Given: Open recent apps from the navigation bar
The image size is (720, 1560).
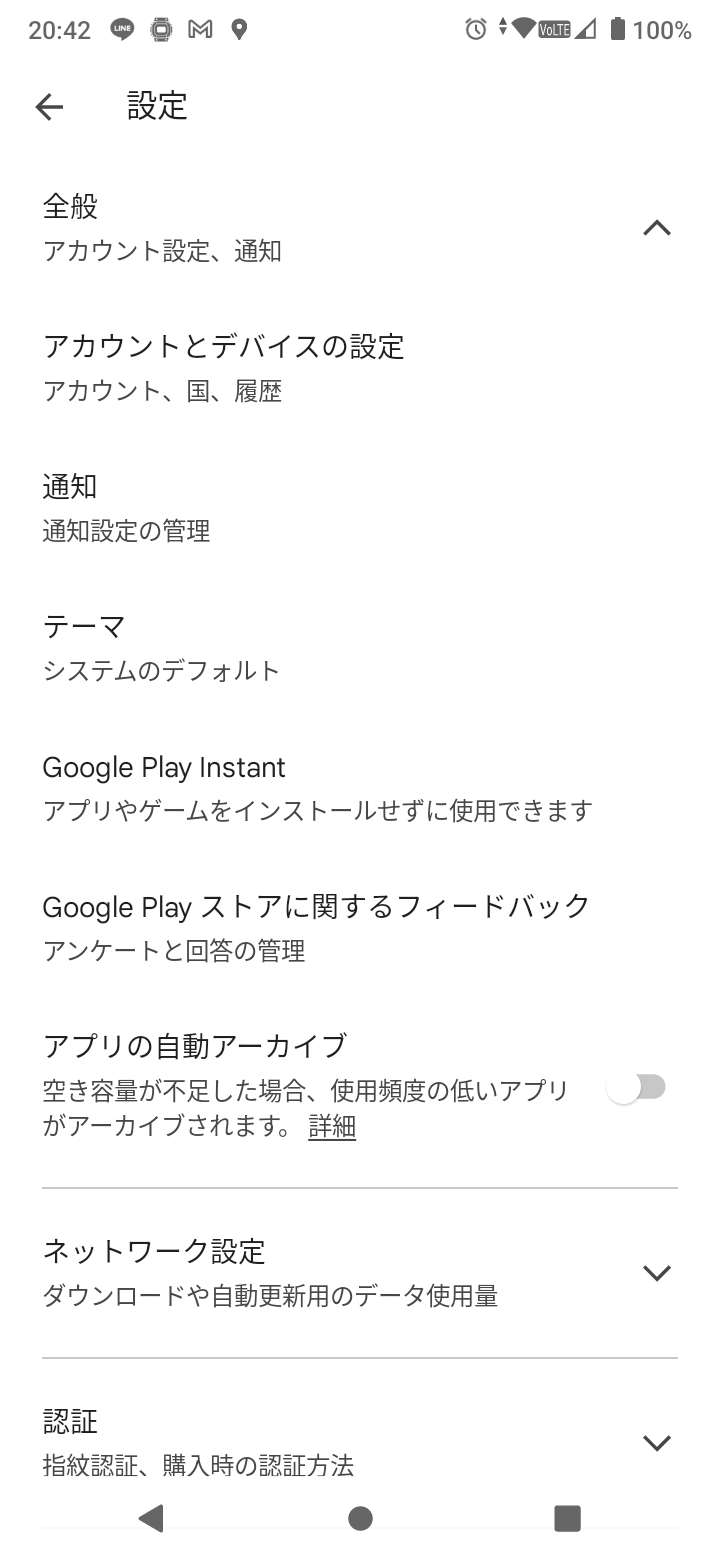Looking at the screenshot, I should [567, 1518].
